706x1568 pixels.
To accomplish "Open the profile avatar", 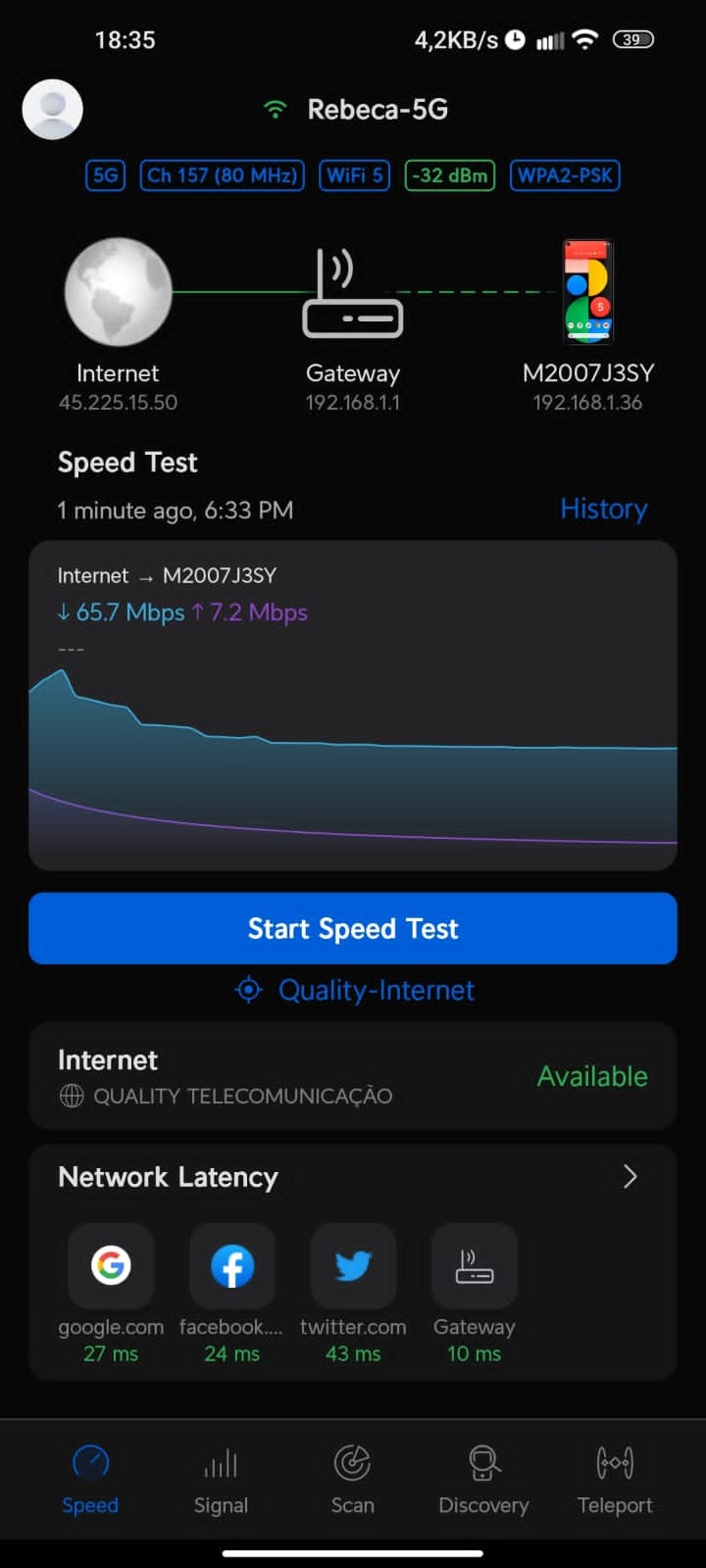I will (52, 109).
